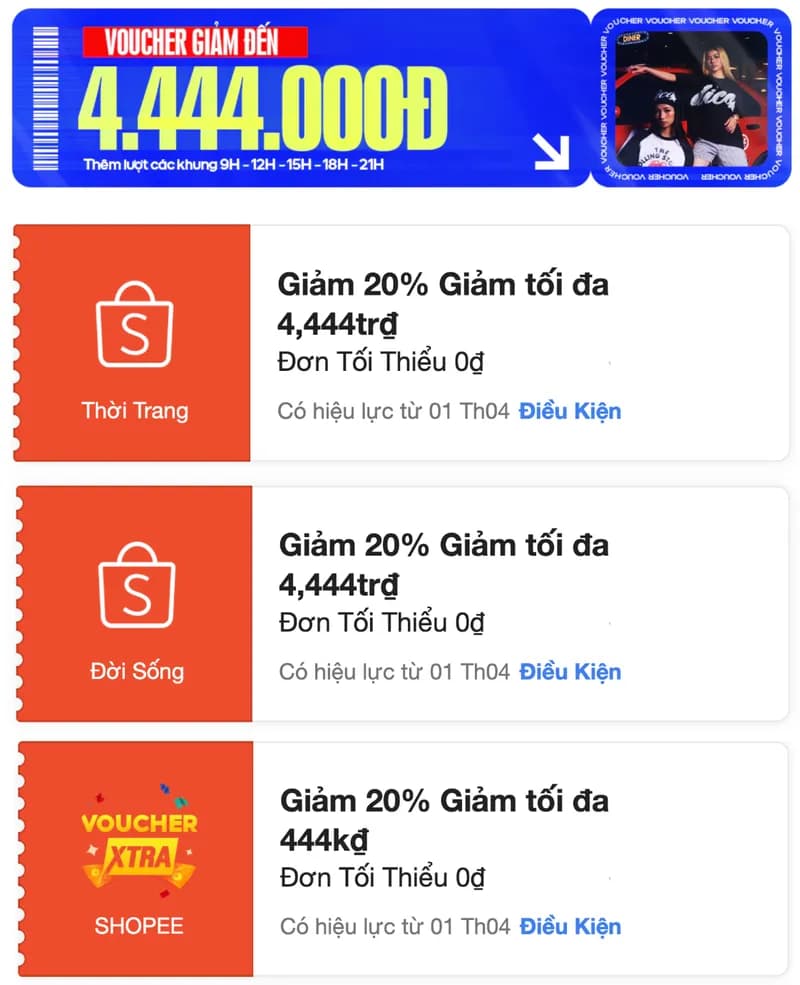This screenshot has width=800, height=985.
Task: Open Điều Kiện for the SHOPEE Xtra voucher
Action: pyautogui.click(x=570, y=926)
